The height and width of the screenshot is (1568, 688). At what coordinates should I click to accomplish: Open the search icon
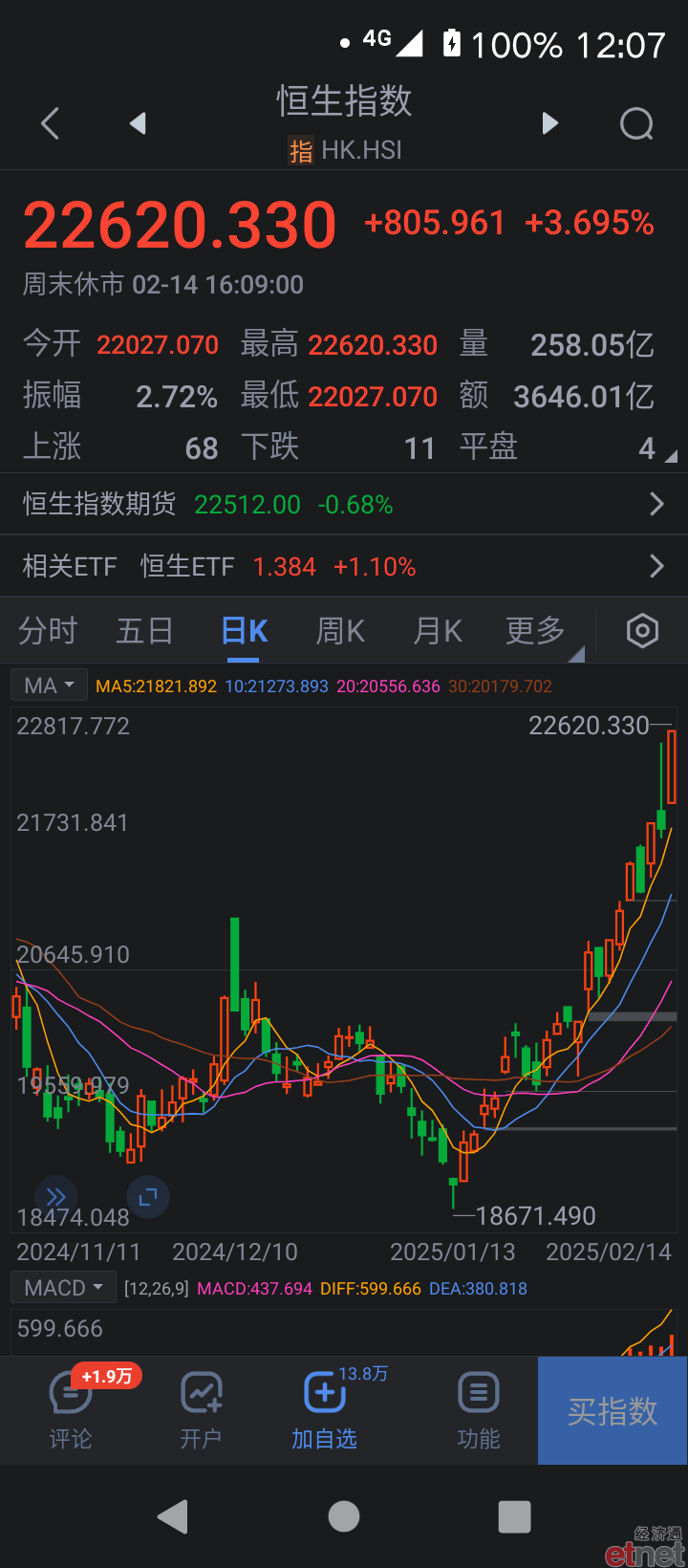tap(636, 123)
